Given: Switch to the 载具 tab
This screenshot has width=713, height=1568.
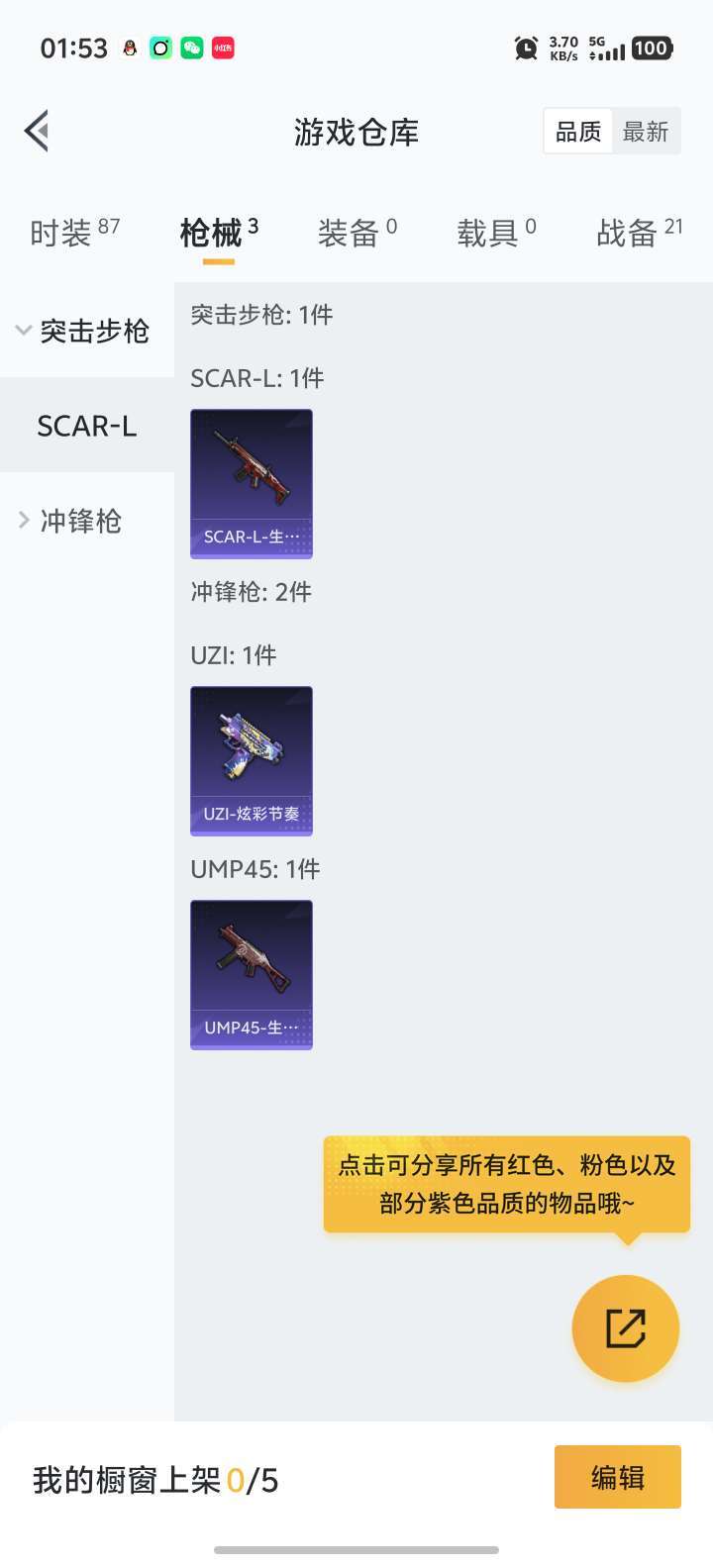Looking at the screenshot, I should pos(496,233).
